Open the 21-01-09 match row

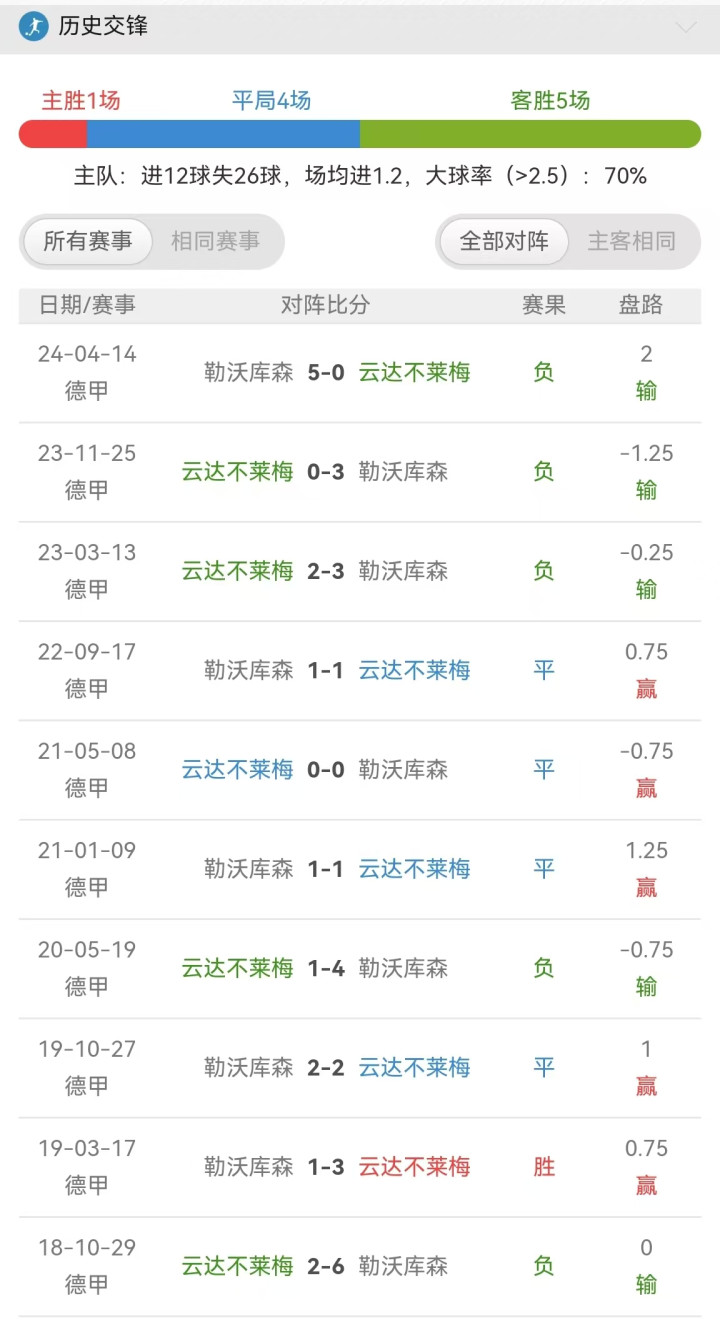pos(360,868)
